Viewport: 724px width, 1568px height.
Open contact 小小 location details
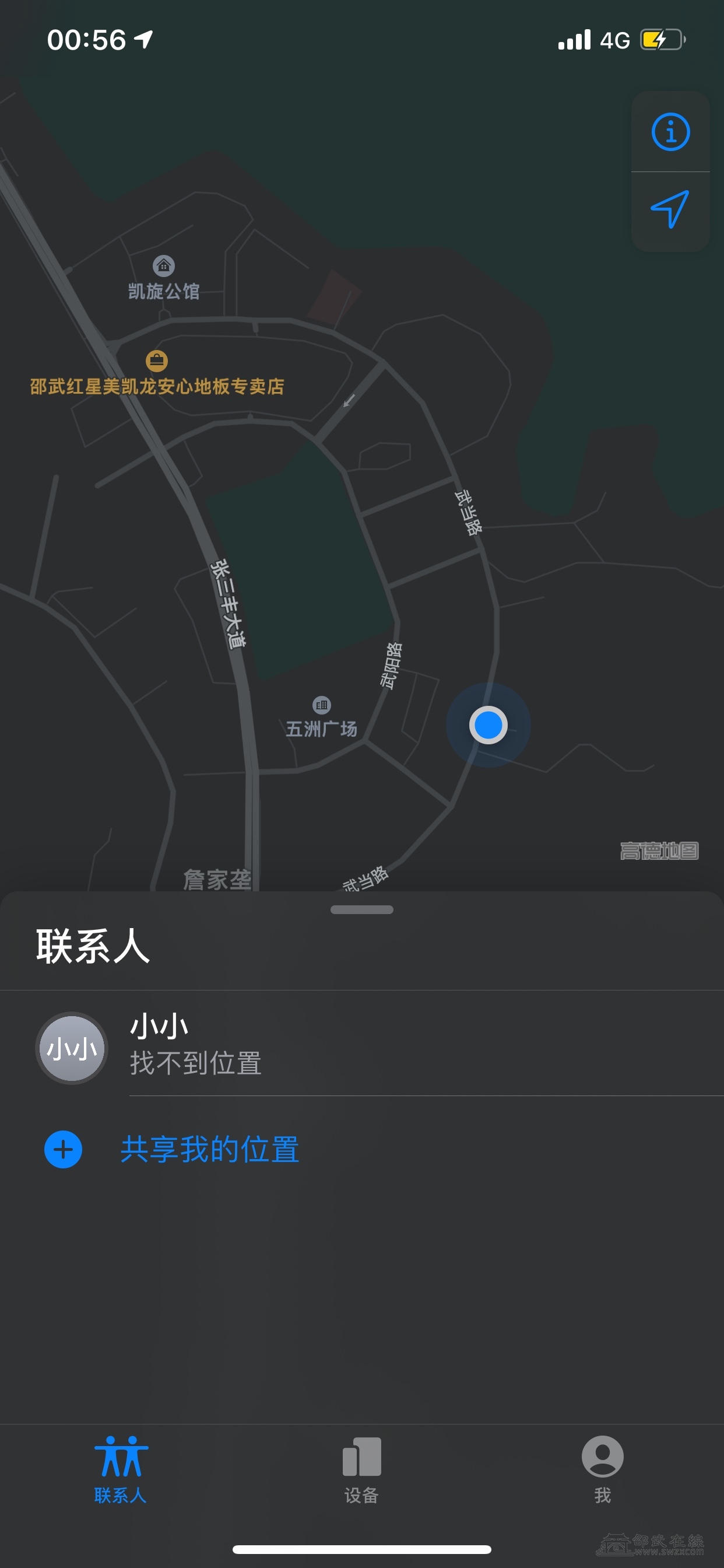click(x=361, y=1045)
